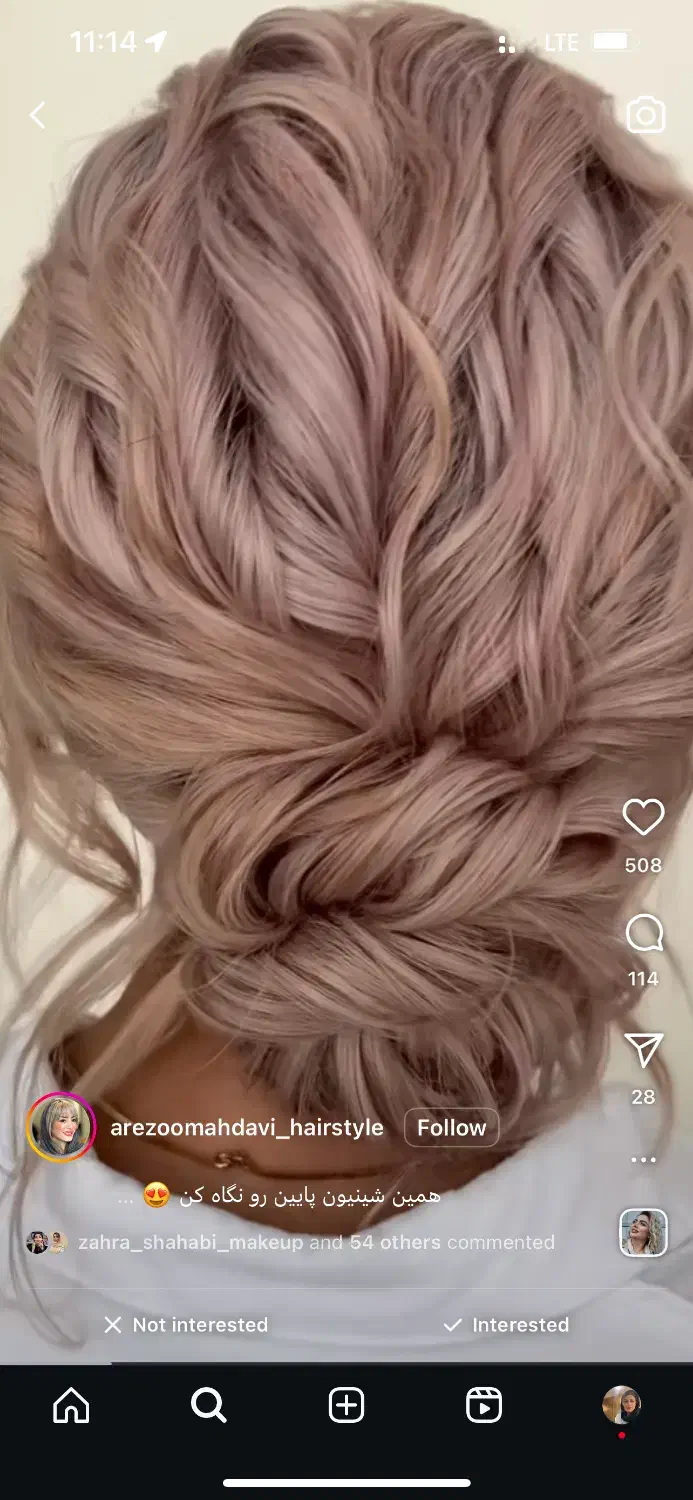Open the Search tab
693x1500 pixels.
point(209,1406)
